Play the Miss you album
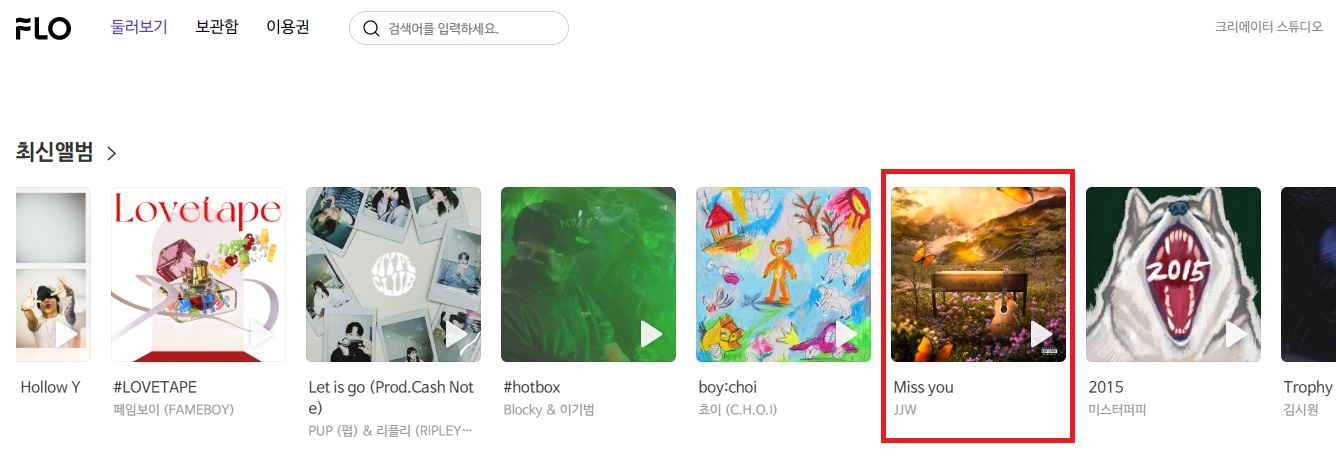 1041,334
